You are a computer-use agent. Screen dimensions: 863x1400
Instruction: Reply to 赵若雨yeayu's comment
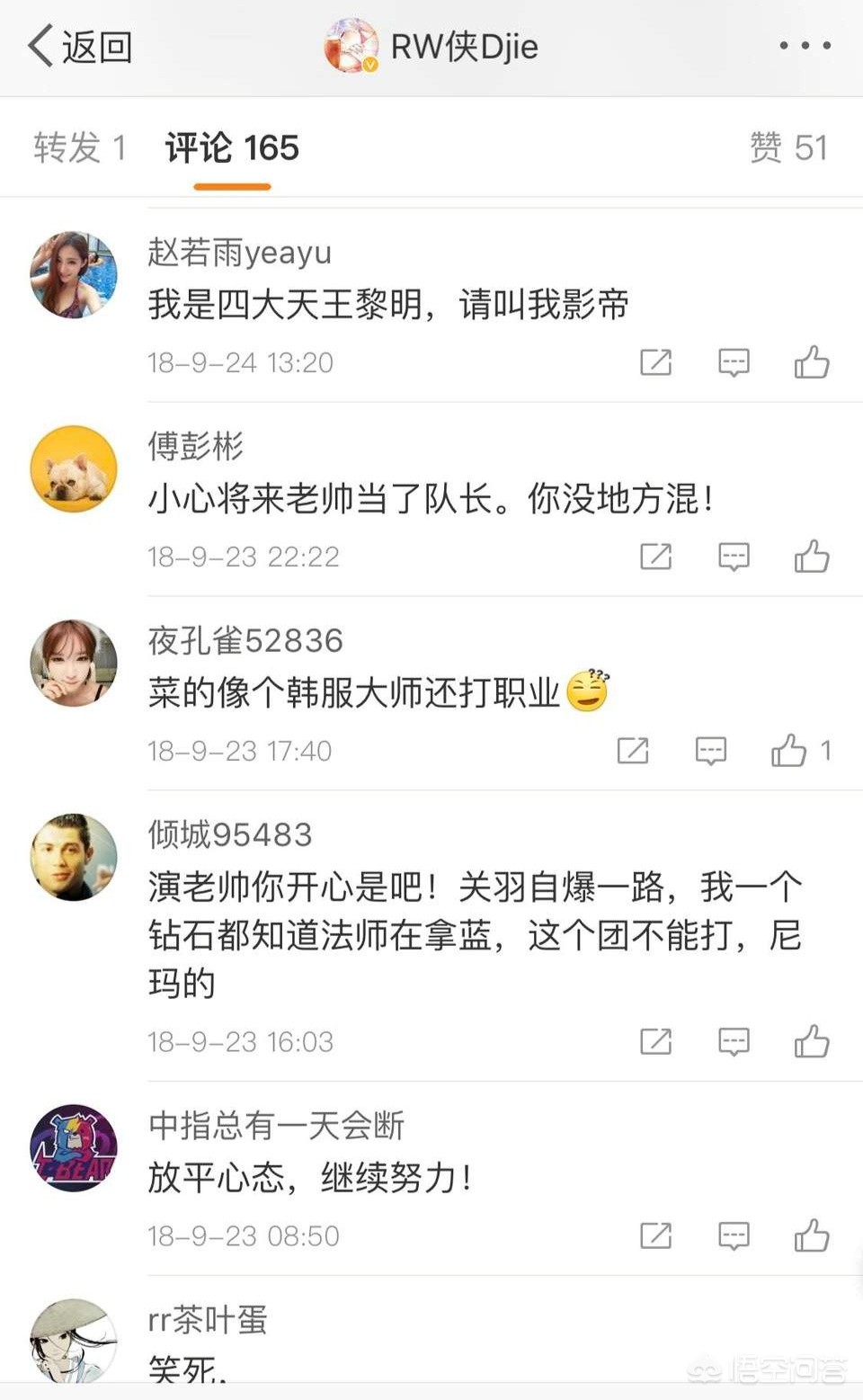(x=734, y=362)
